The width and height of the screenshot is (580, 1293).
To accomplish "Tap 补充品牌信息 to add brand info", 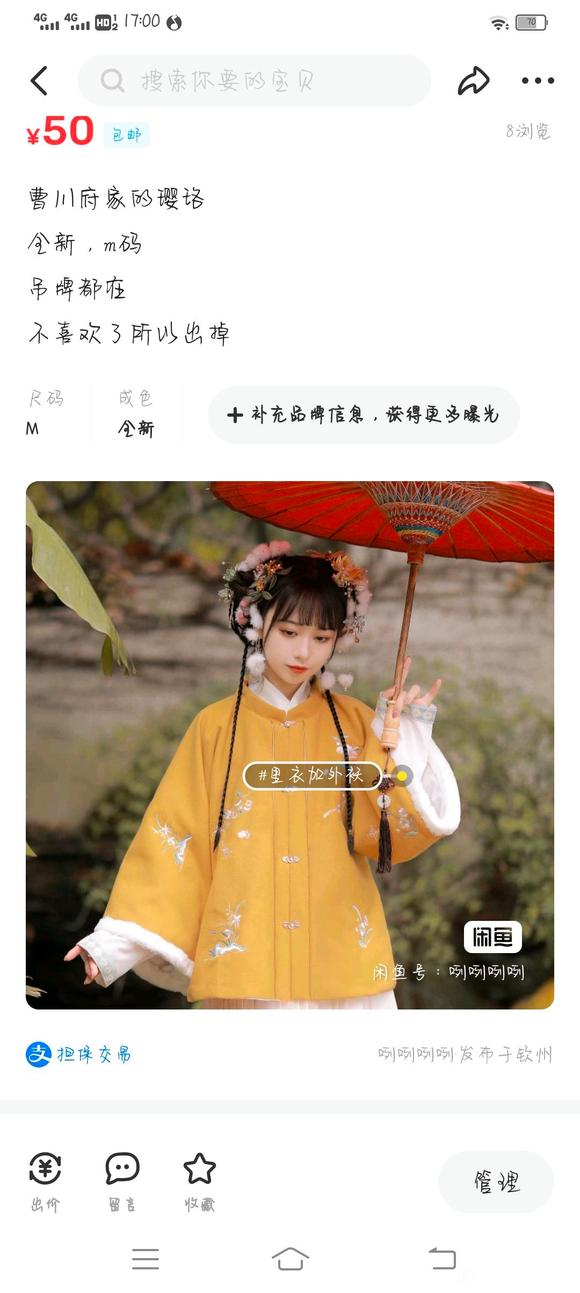I will point(364,415).
